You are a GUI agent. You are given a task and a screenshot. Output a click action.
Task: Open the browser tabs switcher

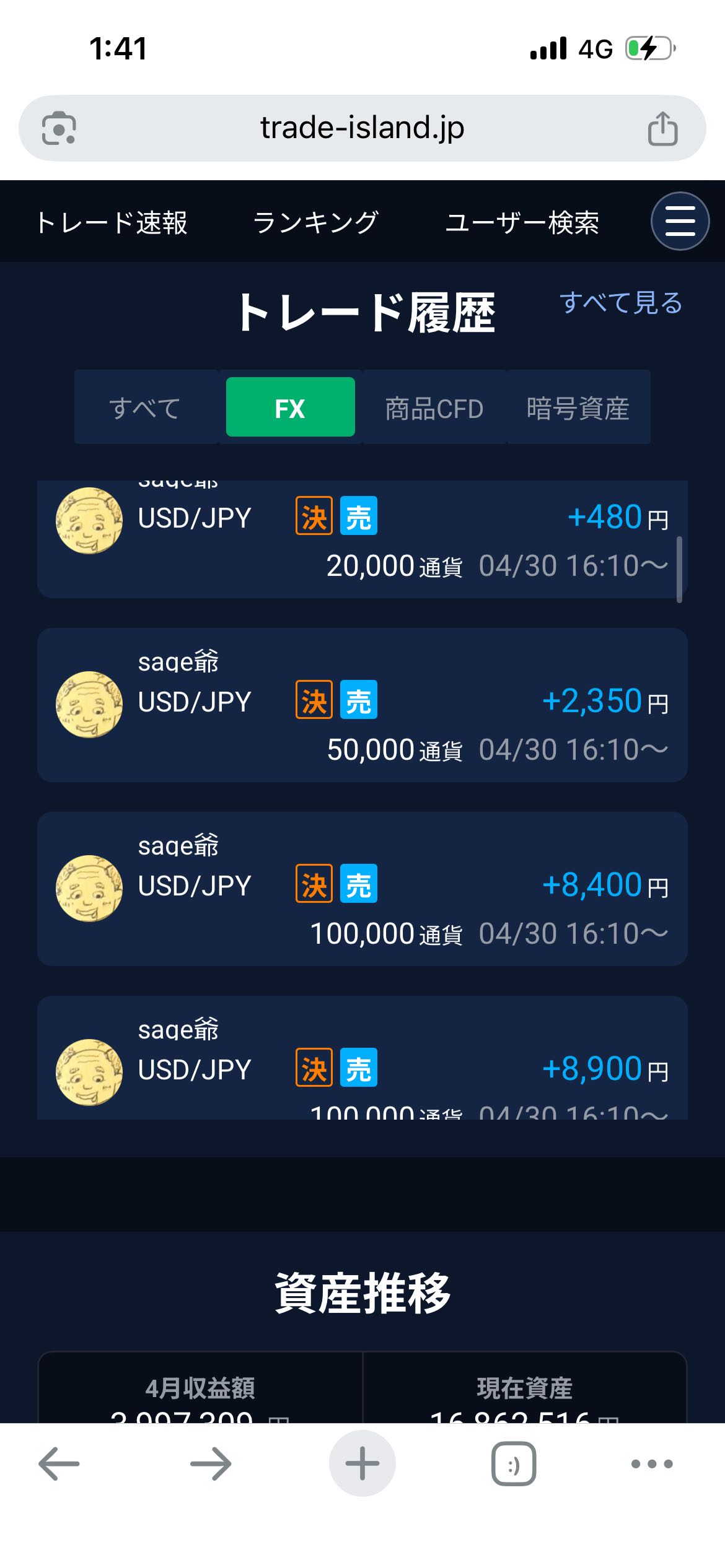[x=514, y=1464]
